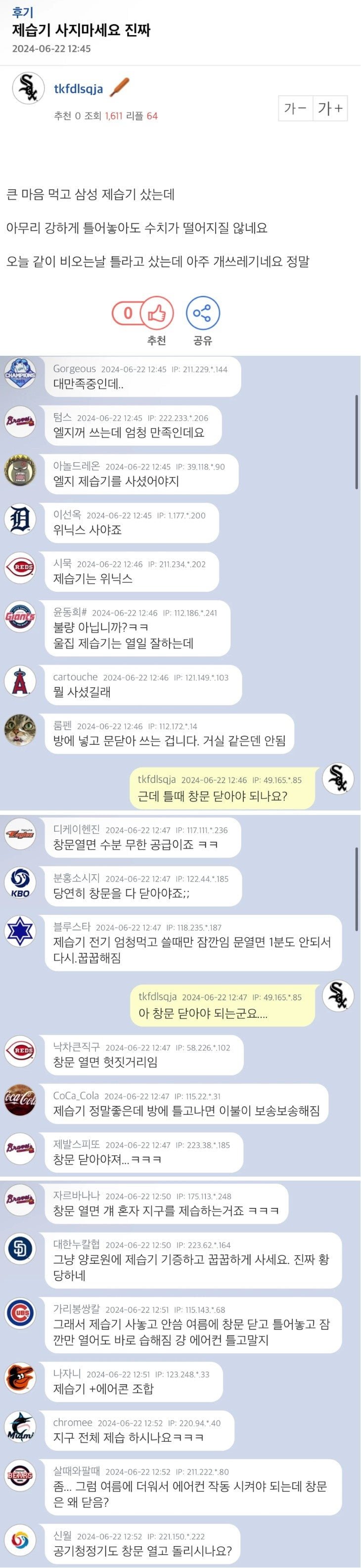Open the 후기 category link
The image size is (361, 1568).
coord(22,12)
